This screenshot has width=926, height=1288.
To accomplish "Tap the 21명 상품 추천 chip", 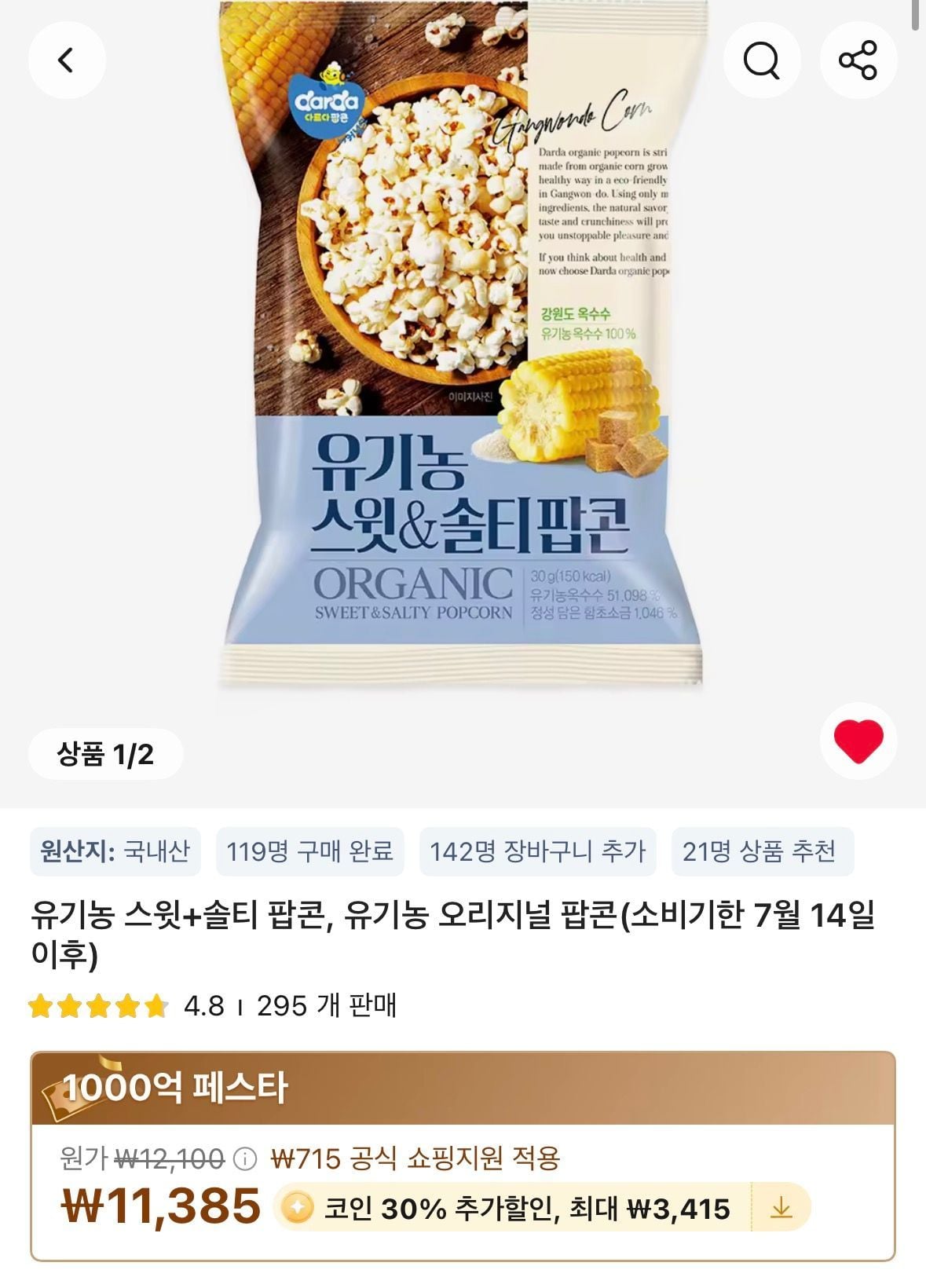I will (760, 851).
